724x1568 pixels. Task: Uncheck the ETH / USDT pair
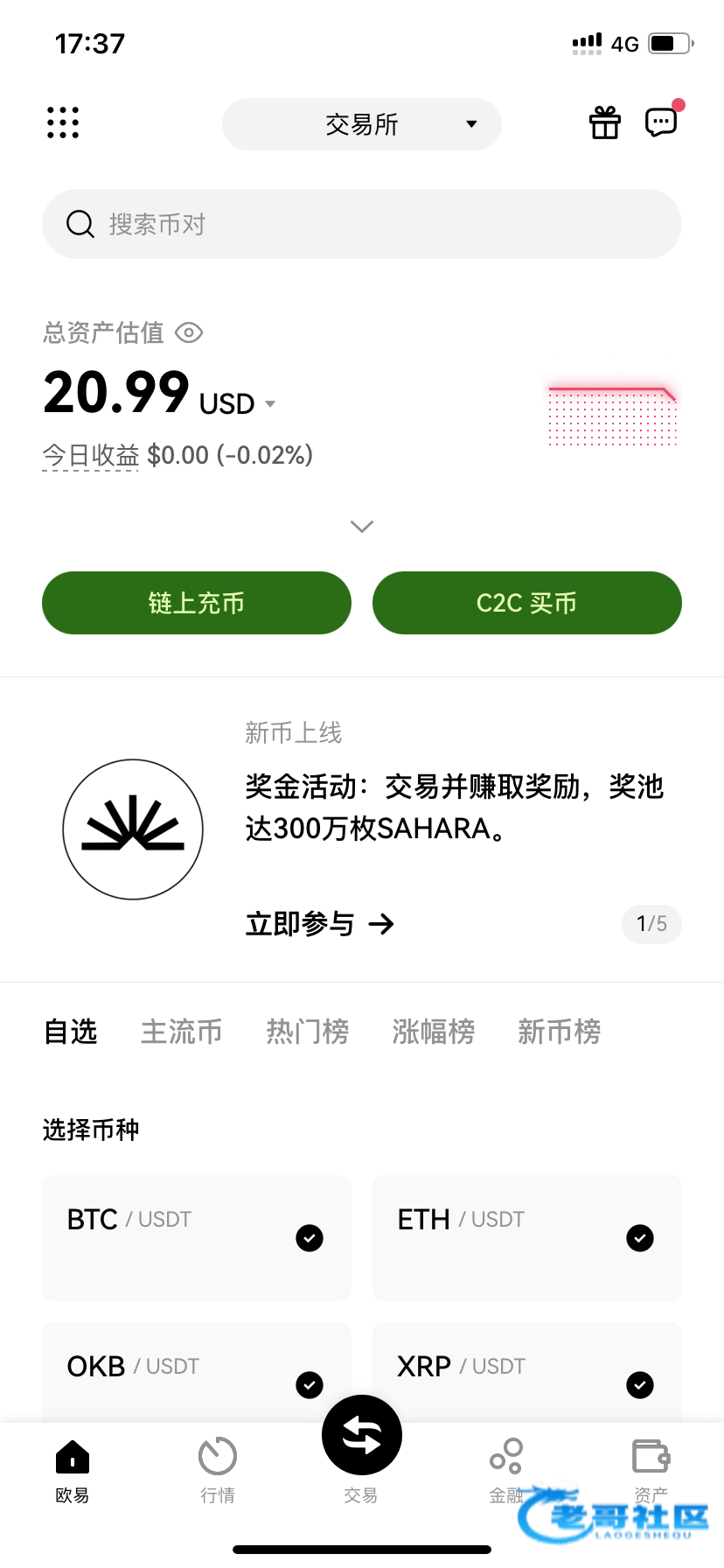pos(640,1238)
